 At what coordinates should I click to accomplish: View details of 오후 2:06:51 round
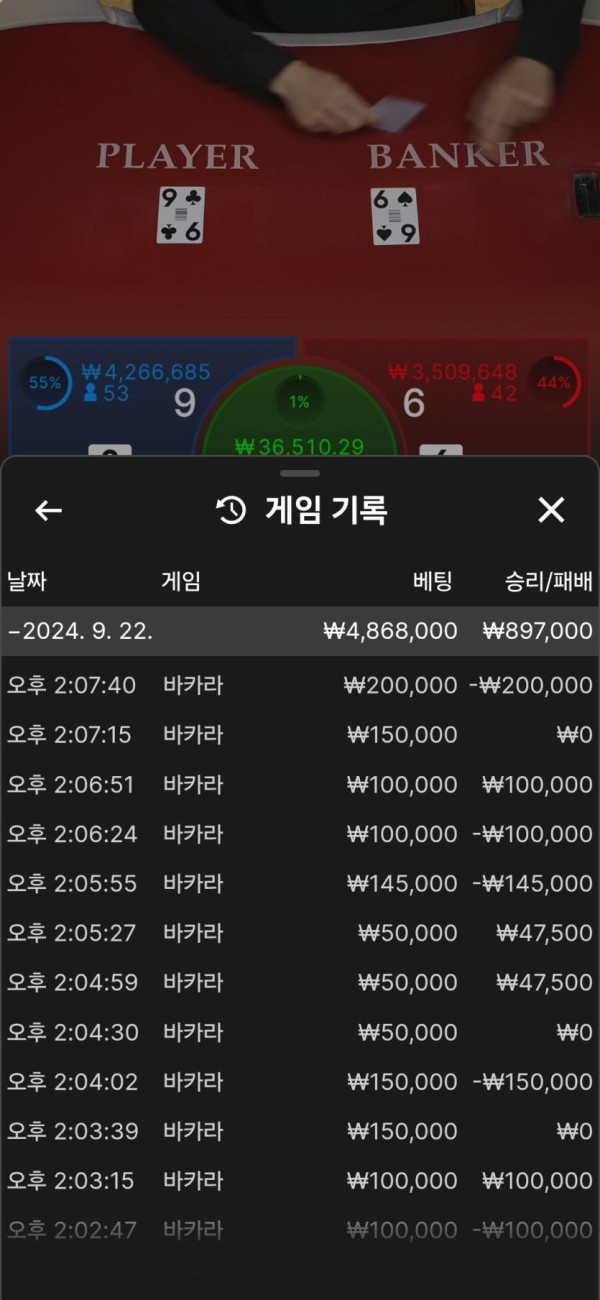click(300, 785)
